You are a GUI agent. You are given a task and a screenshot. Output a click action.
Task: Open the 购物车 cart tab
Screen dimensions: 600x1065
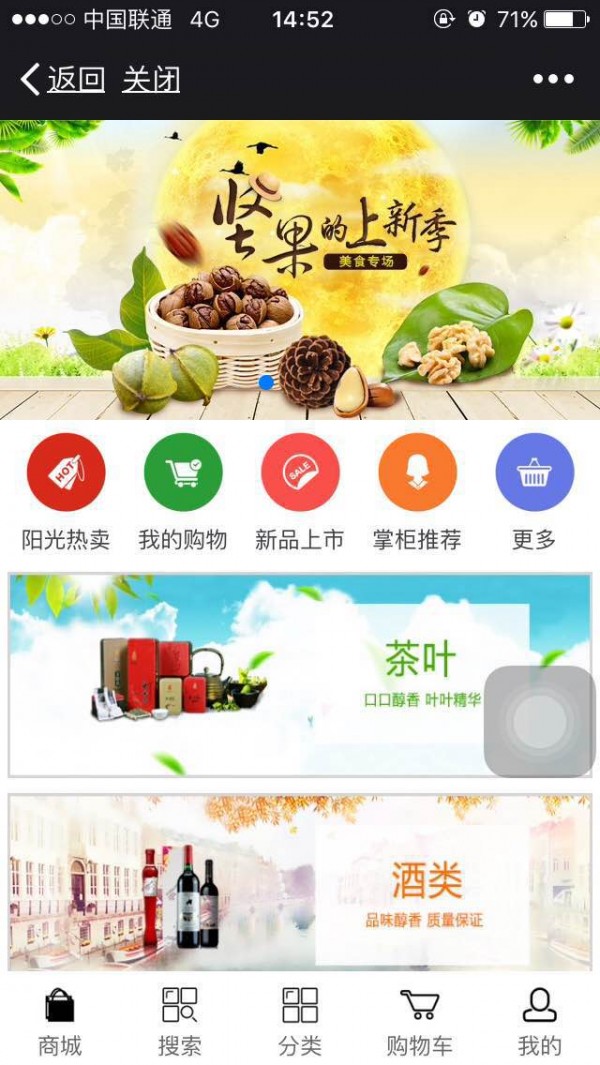point(420,1020)
